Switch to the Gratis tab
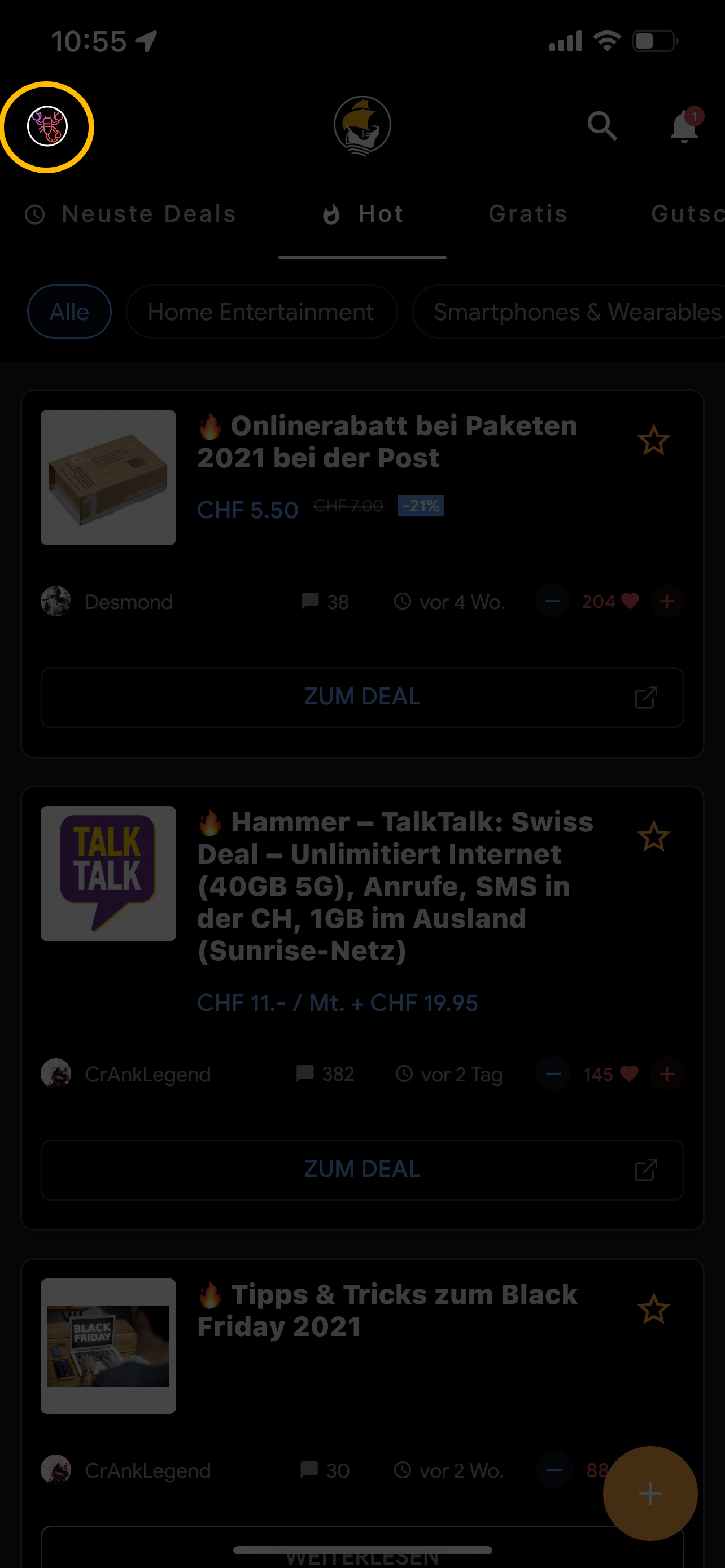Screen dimensions: 725x1568 (528, 214)
